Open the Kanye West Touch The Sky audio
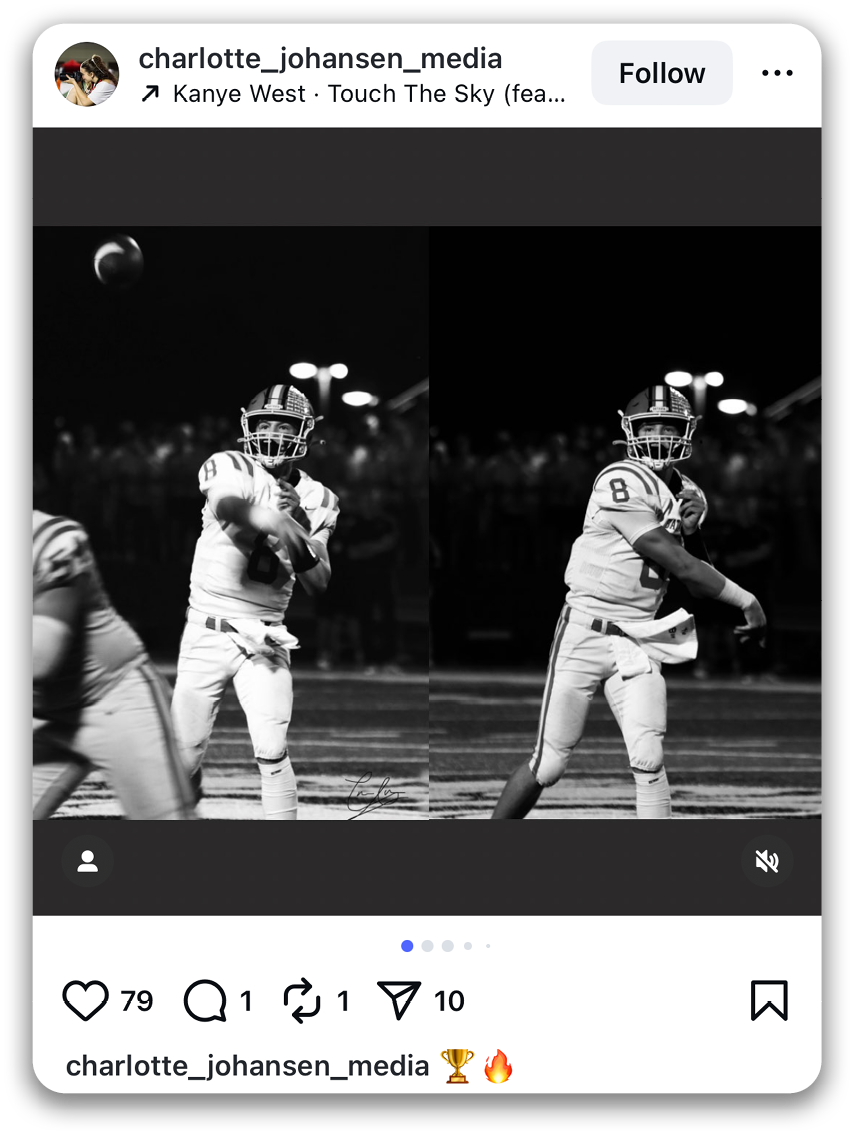Image resolution: width=854 pixels, height=1135 pixels. 355,94
